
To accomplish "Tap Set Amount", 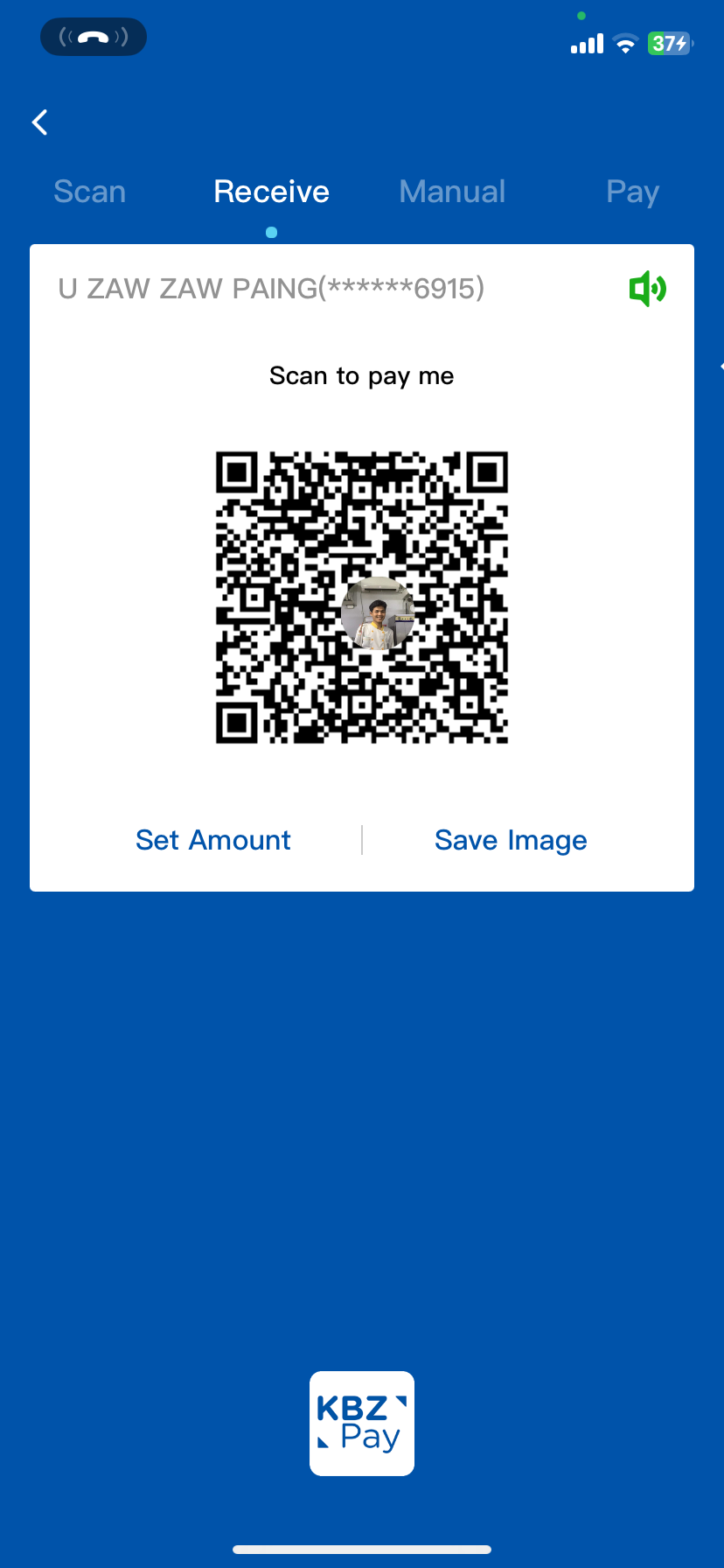I will point(213,840).
